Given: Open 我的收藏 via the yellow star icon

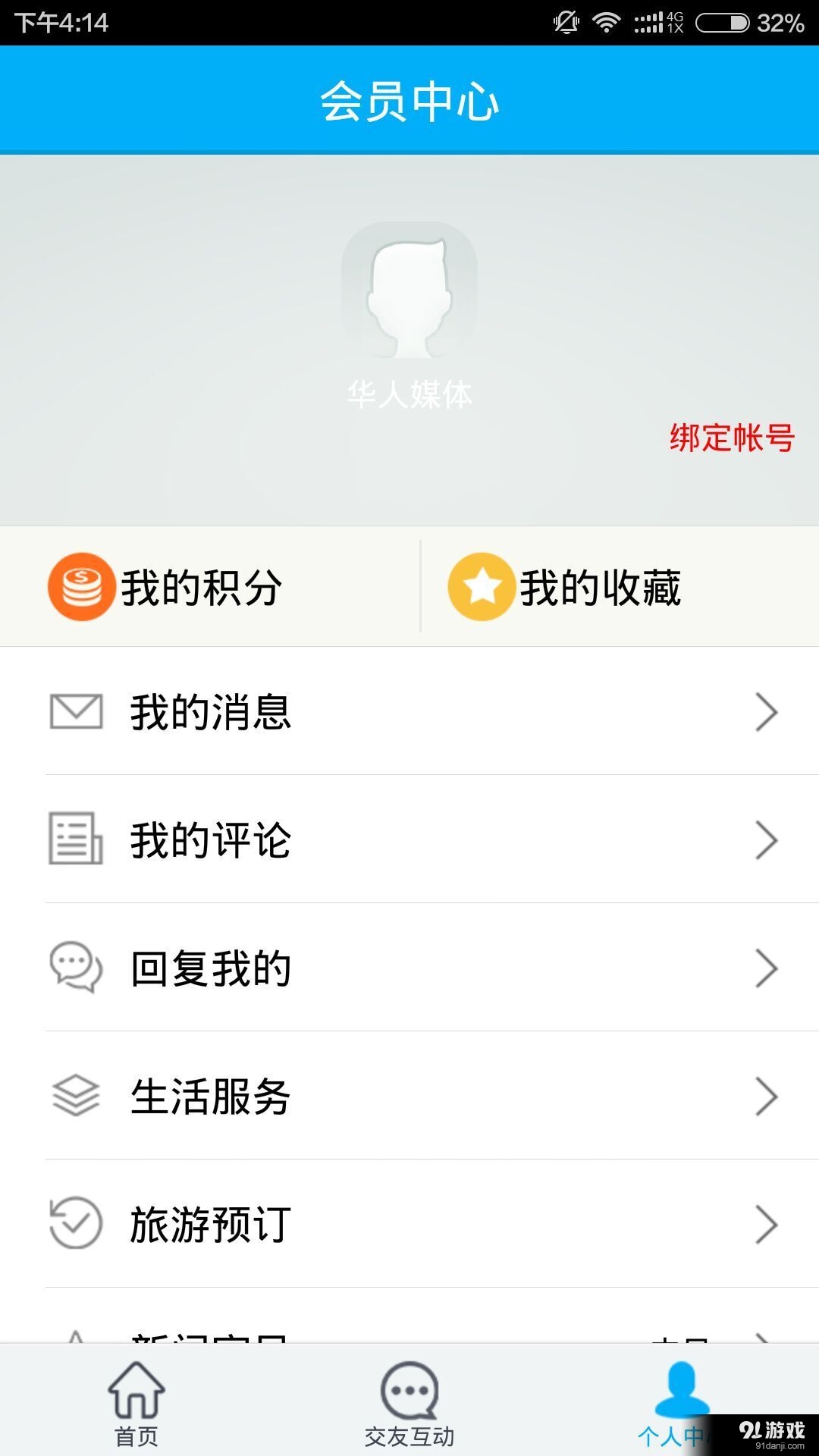Looking at the screenshot, I should [x=481, y=584].
